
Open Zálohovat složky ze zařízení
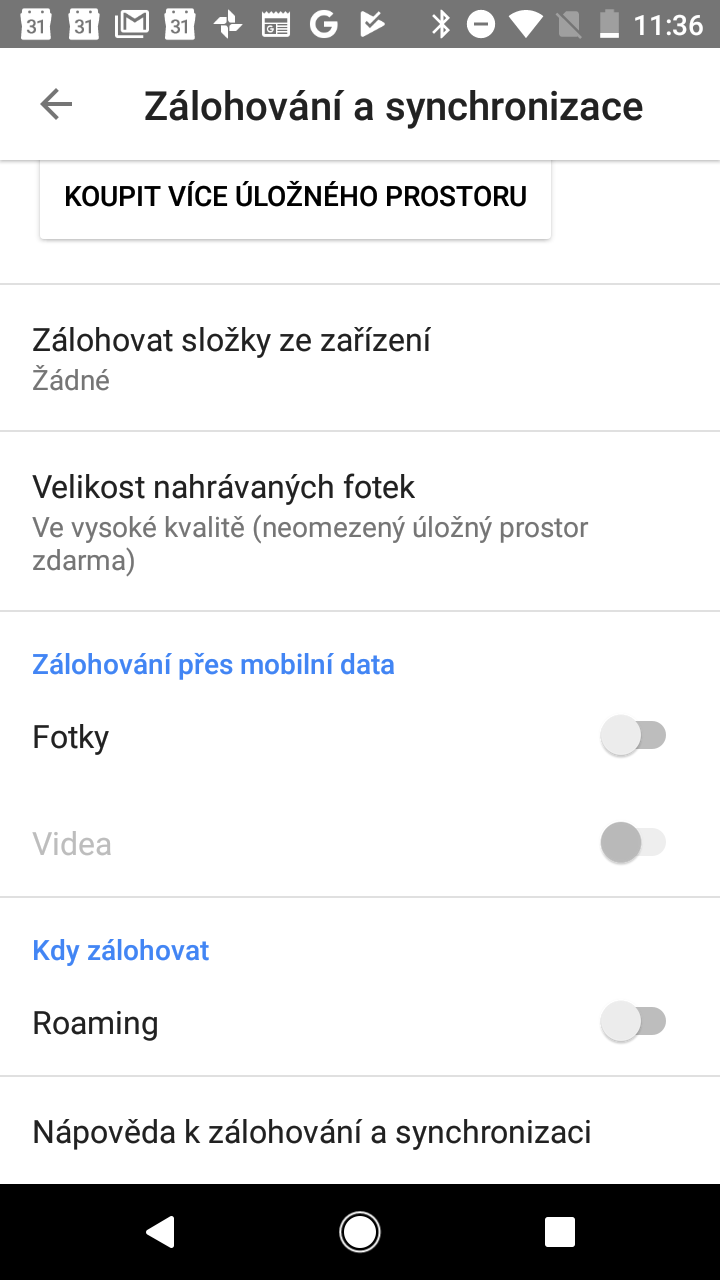(360, 358)
